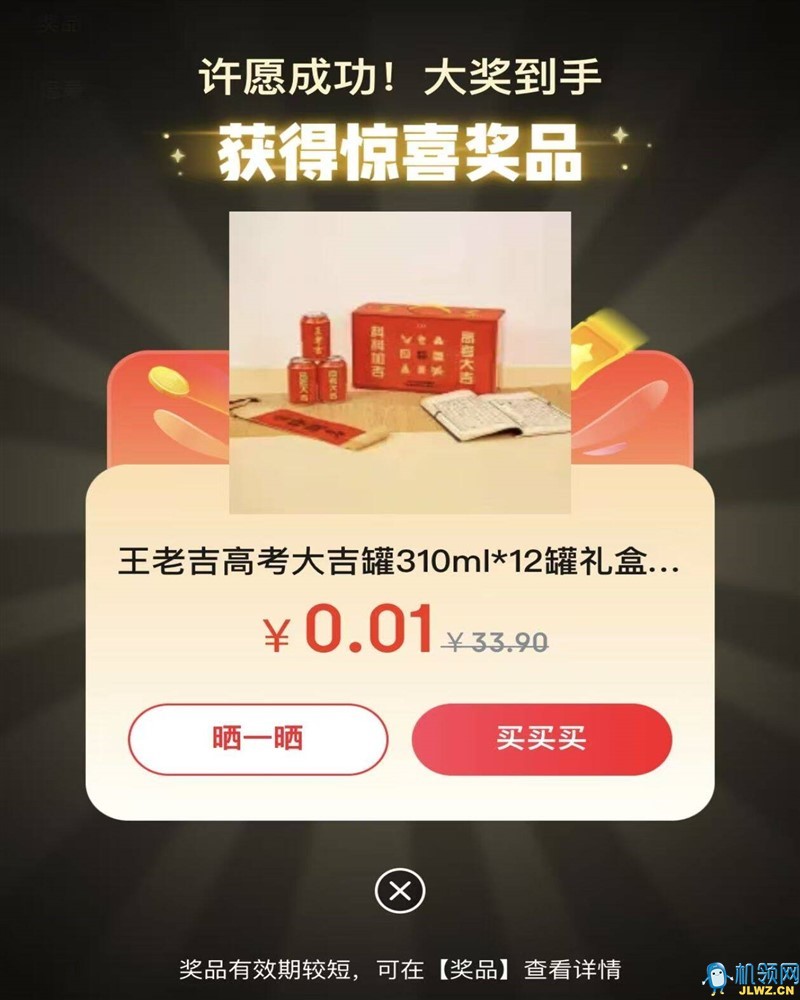Open the 王老吉 gift box product image
Screen dimensions: 800x1000
400,362
